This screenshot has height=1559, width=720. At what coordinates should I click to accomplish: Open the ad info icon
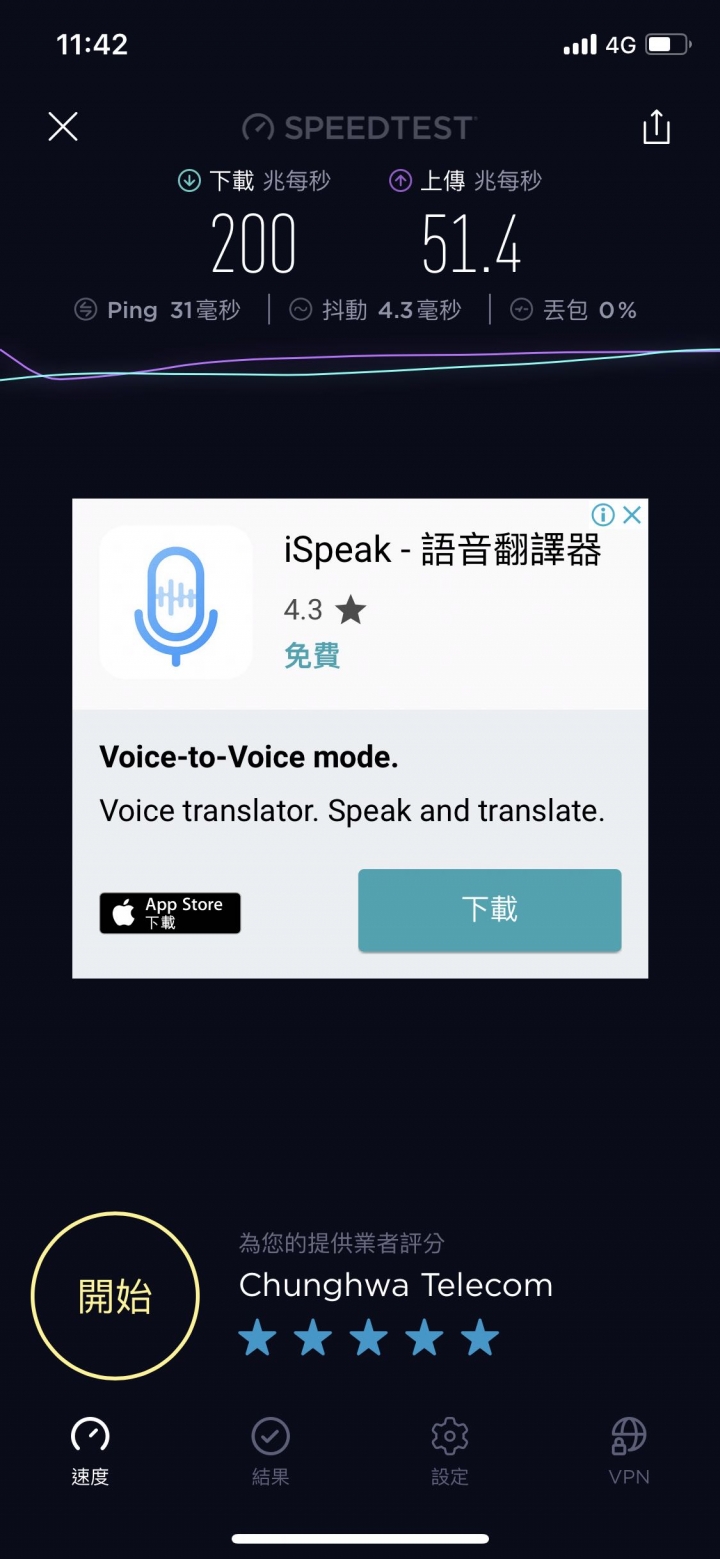(603, 515)
